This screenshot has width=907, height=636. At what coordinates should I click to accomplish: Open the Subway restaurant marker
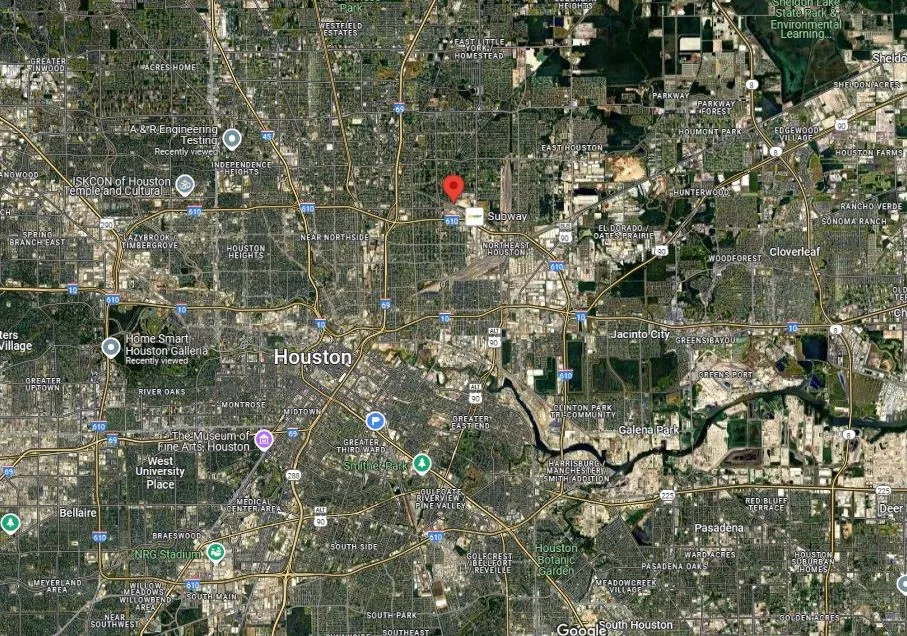pyautogui.click(x=475, y=216)
